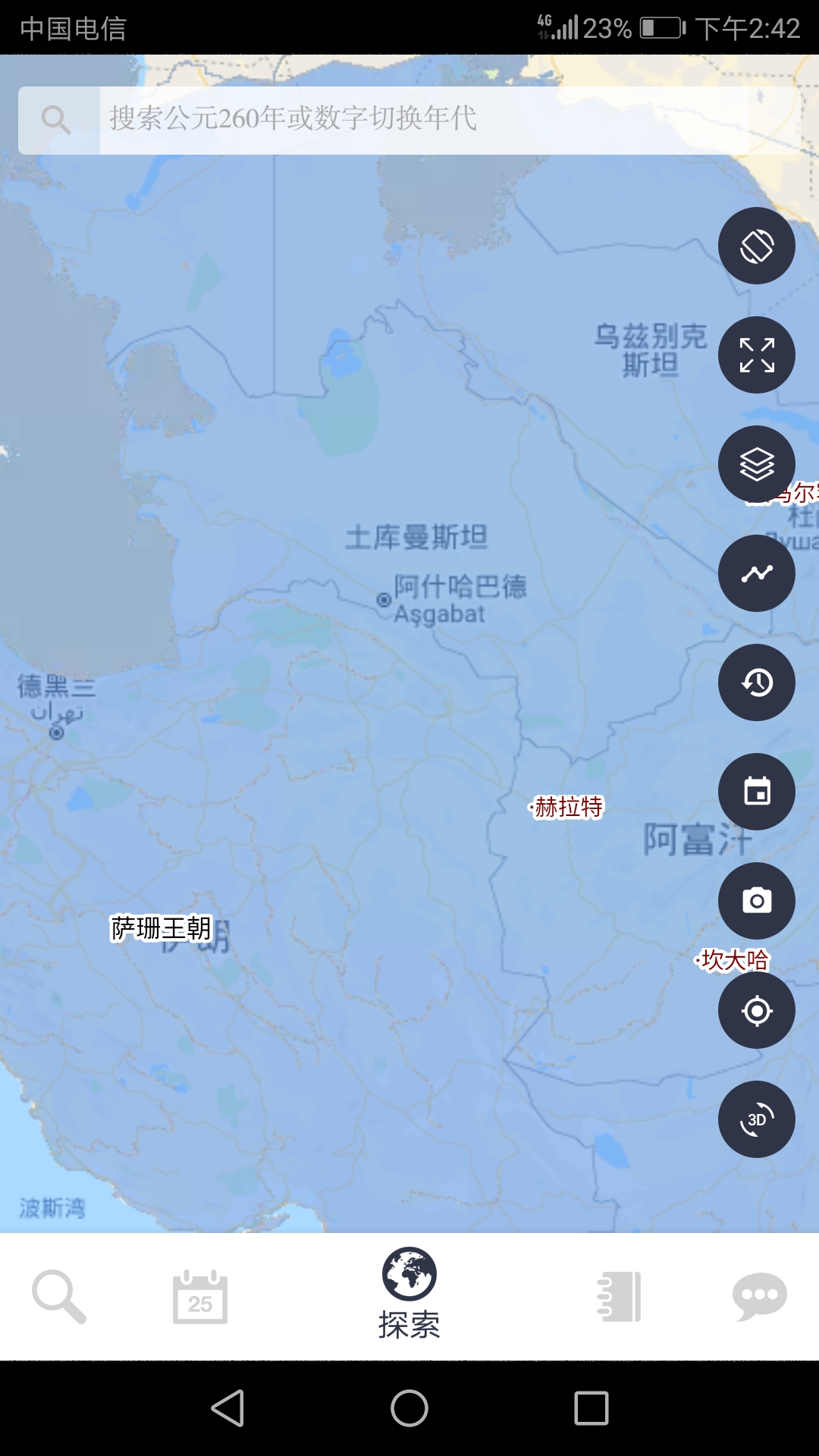Screen dimensions: 819x1456
Task: Open the chat messages tab
Action: 759,1297
